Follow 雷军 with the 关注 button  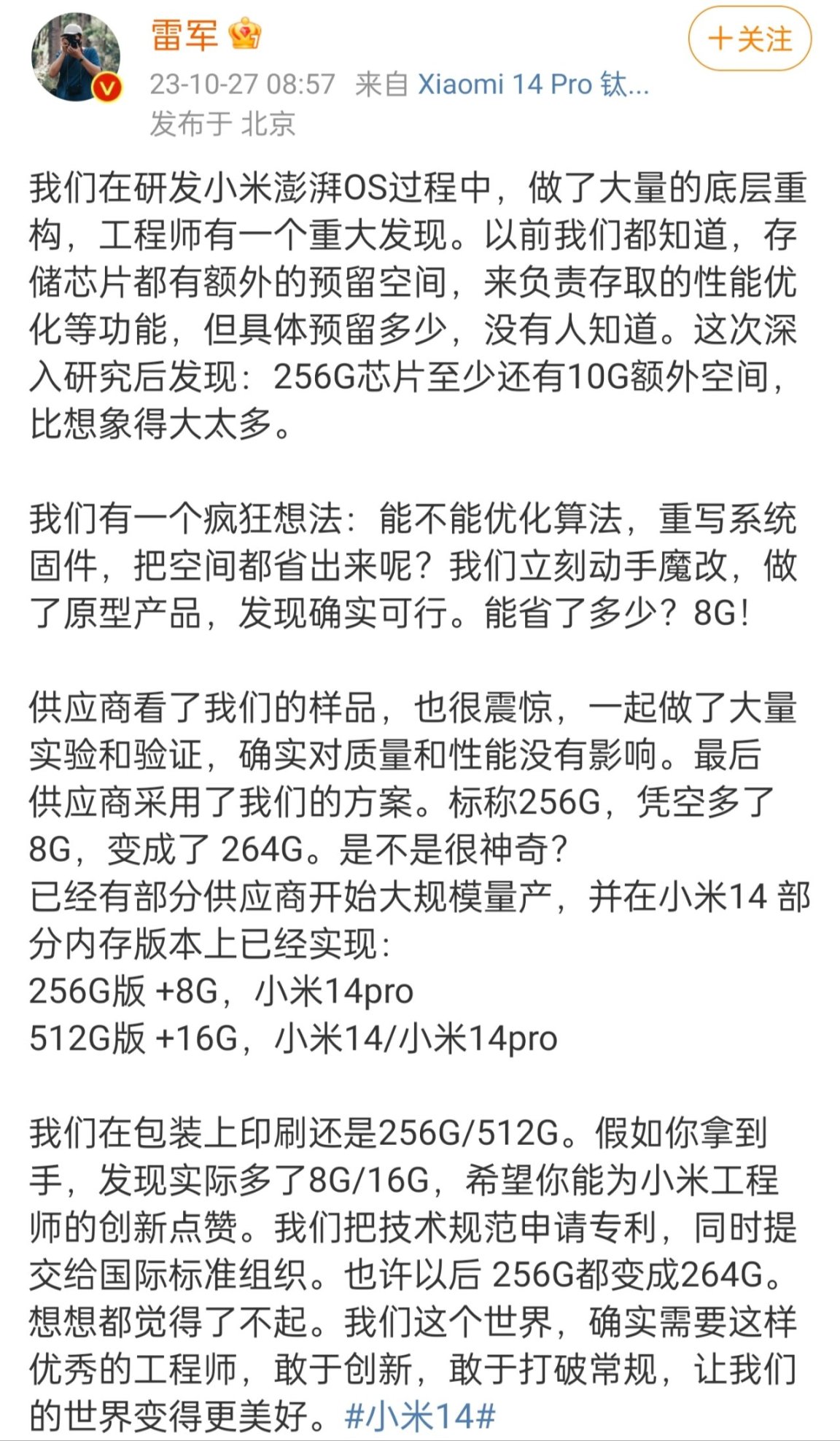[750, 39]
